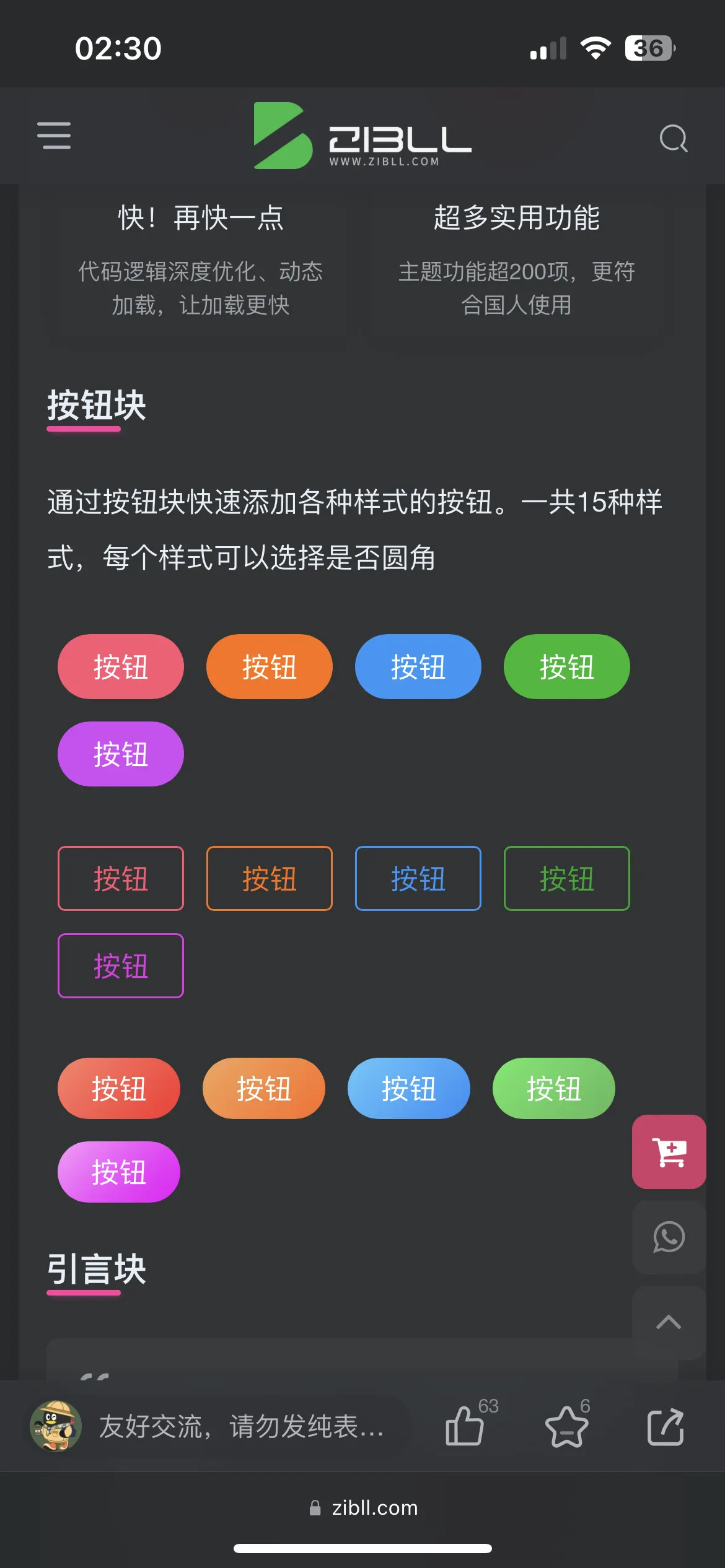Tap the gradient orange 按钮
The width and height of the screenshot is (725, 1568).
(x=264, y=1089)
